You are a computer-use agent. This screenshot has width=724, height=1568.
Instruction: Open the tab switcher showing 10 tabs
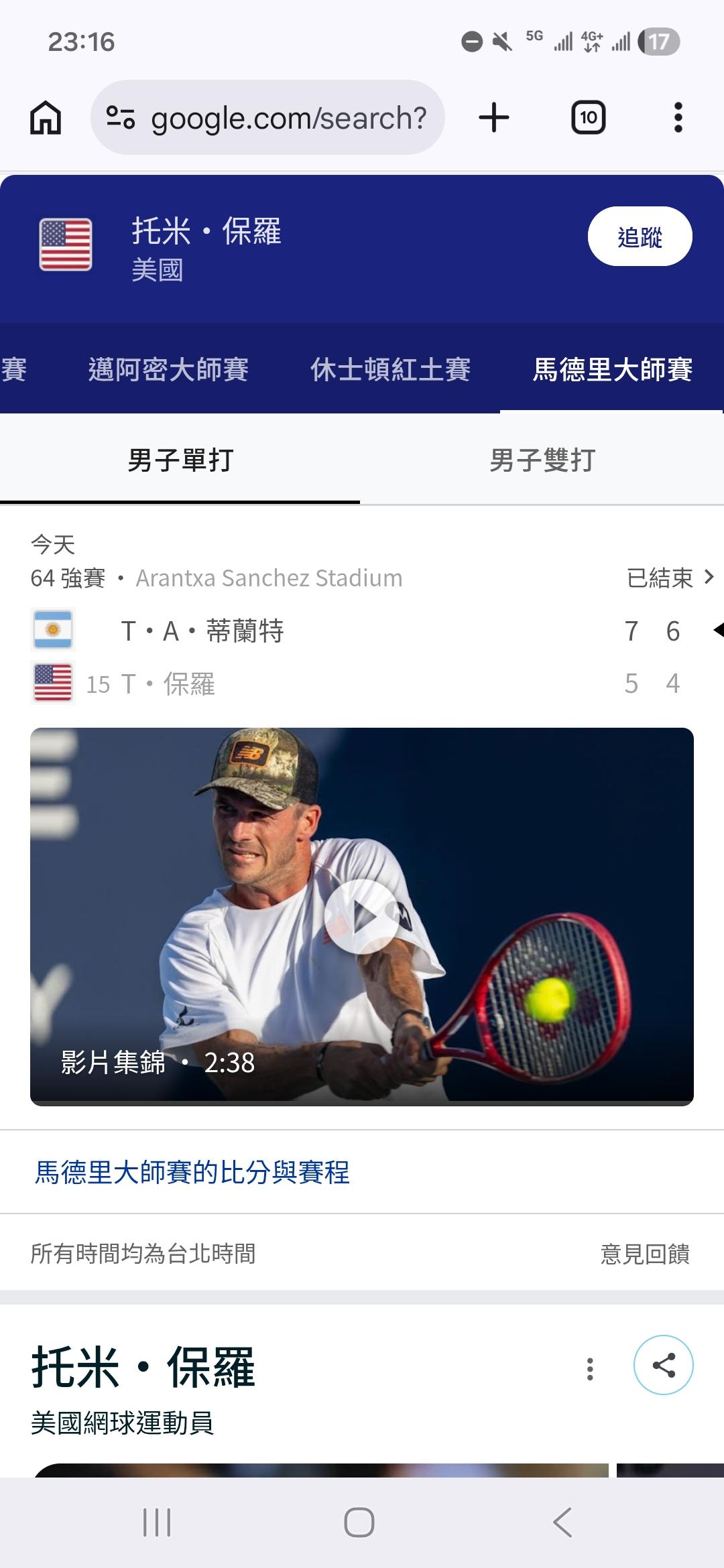pos(588,118)
